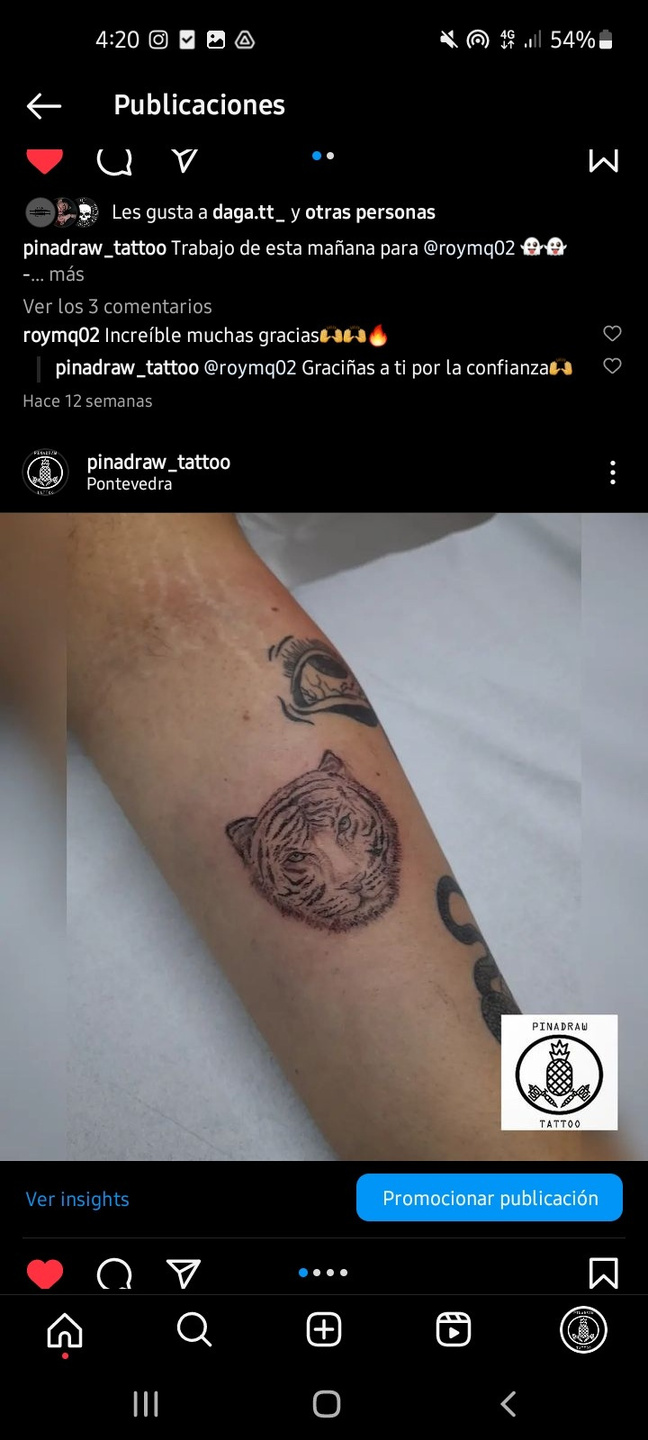
Task: Open the Search tab
Action: point(194,1330)
